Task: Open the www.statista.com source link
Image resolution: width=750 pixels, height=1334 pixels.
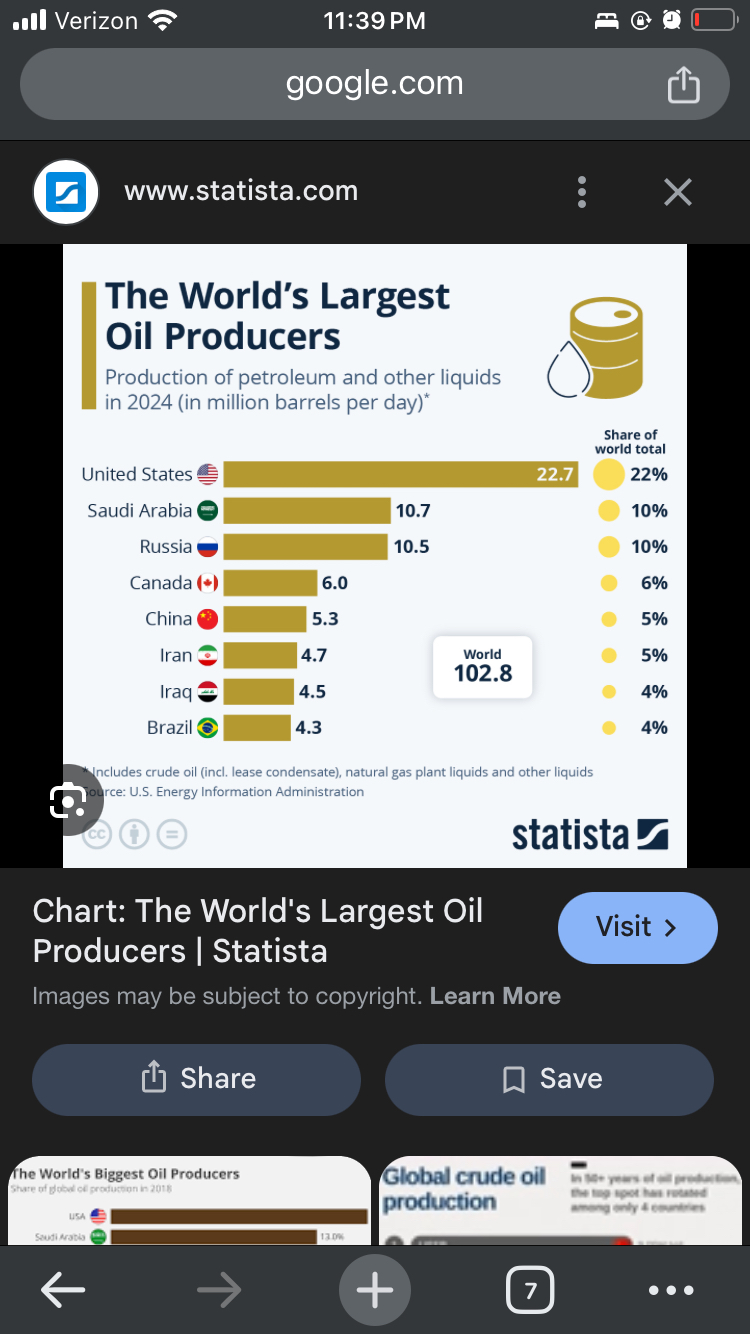Action: click(x=240, y=191)
